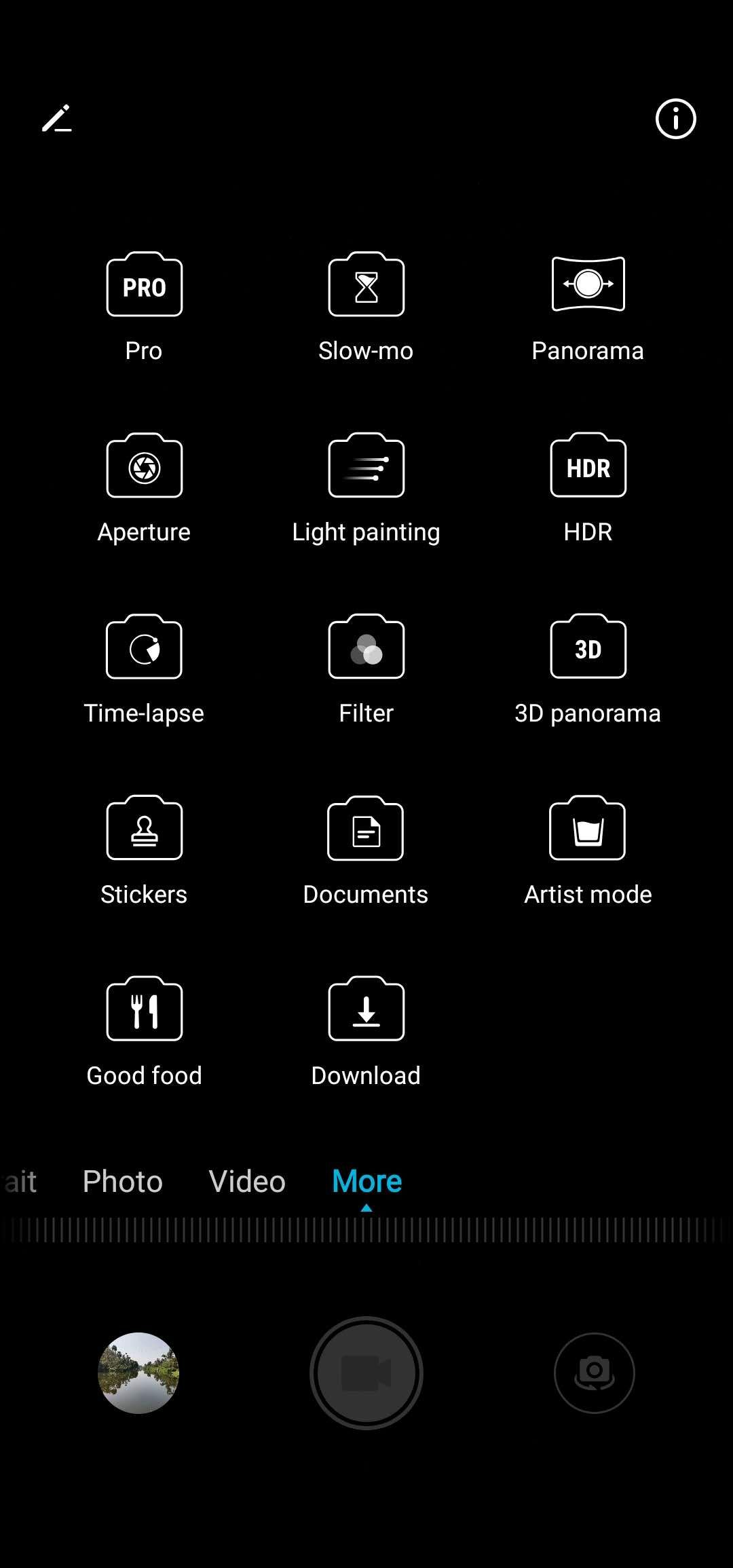Viewport: 733px width, 1568px height.
Task: Tap the edit pencil icon
Action: (57, 119)
